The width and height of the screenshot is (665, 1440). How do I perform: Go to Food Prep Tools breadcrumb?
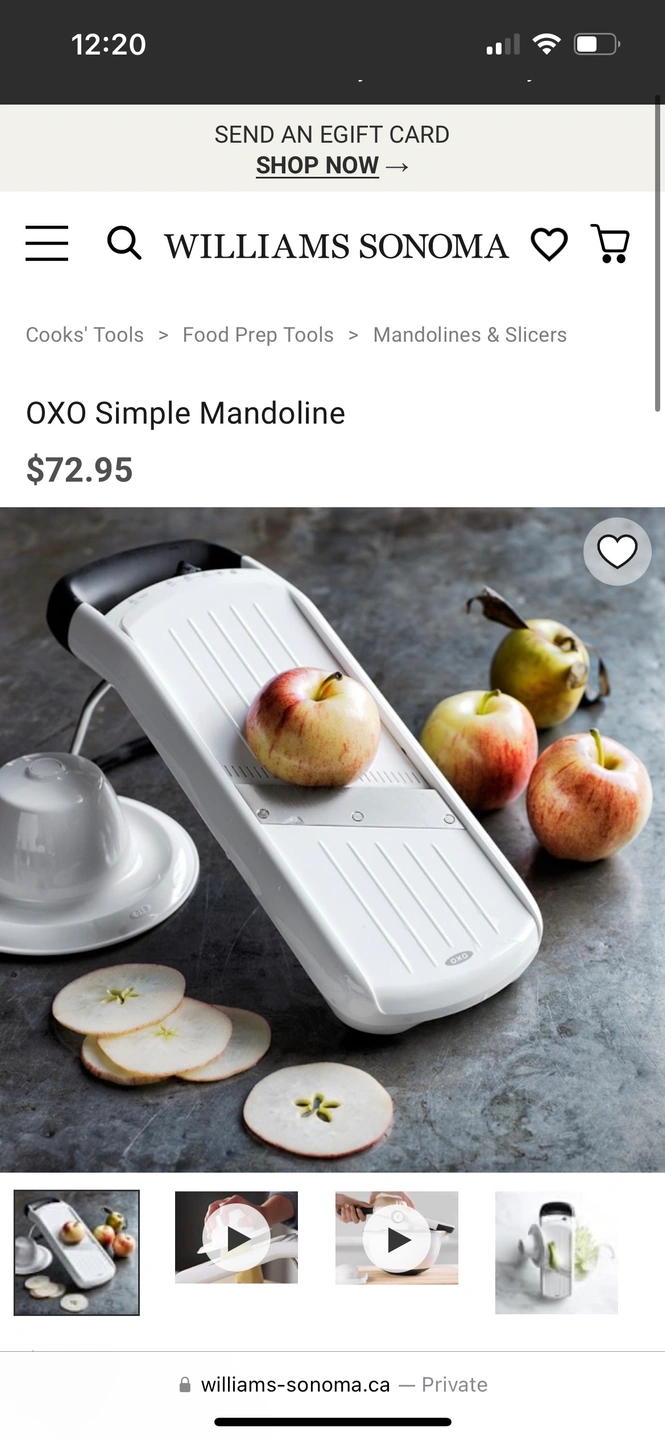tap(258, 335)
